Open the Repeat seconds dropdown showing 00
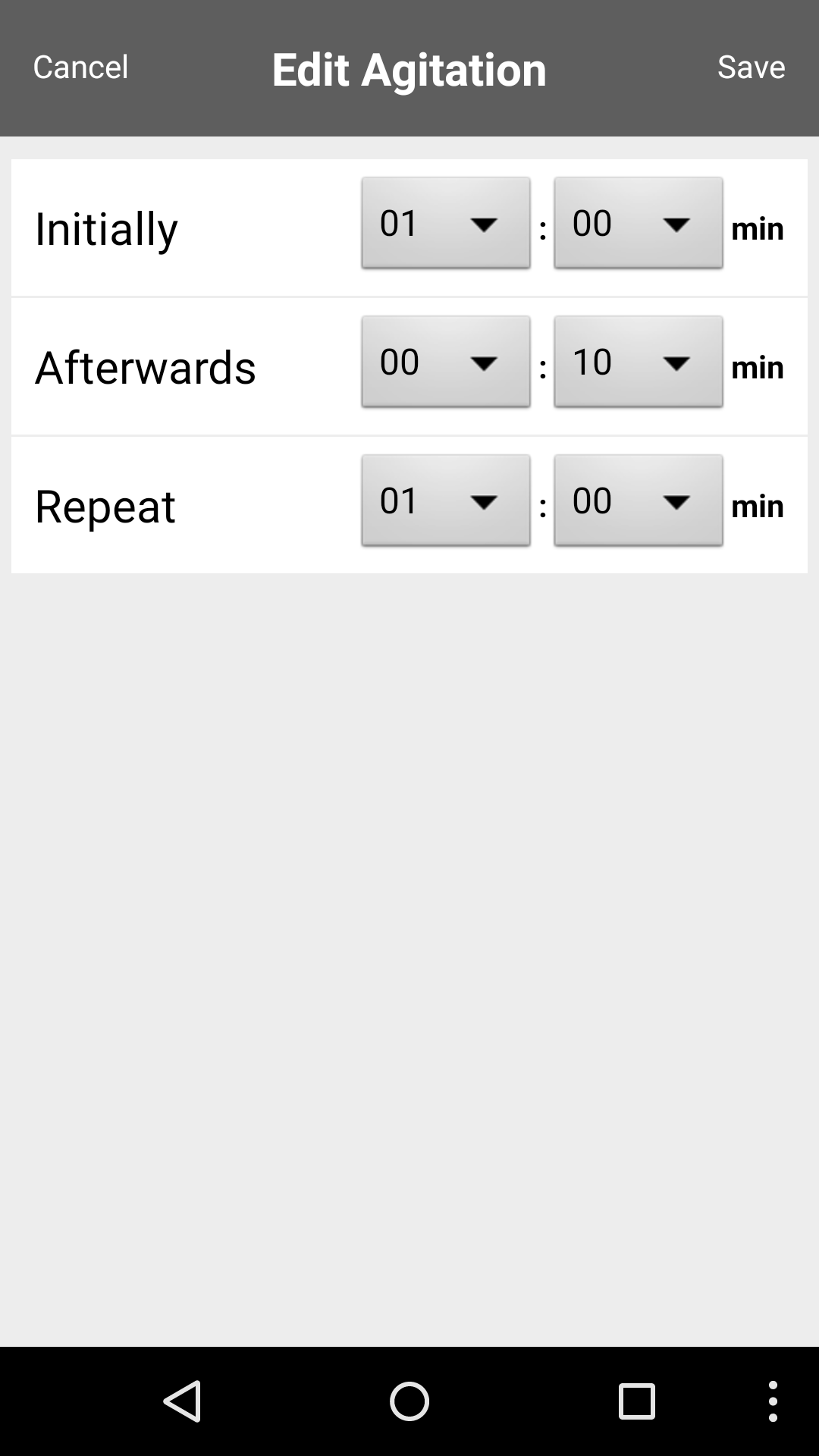The image size is (819, 1456). tap(638, 501)
